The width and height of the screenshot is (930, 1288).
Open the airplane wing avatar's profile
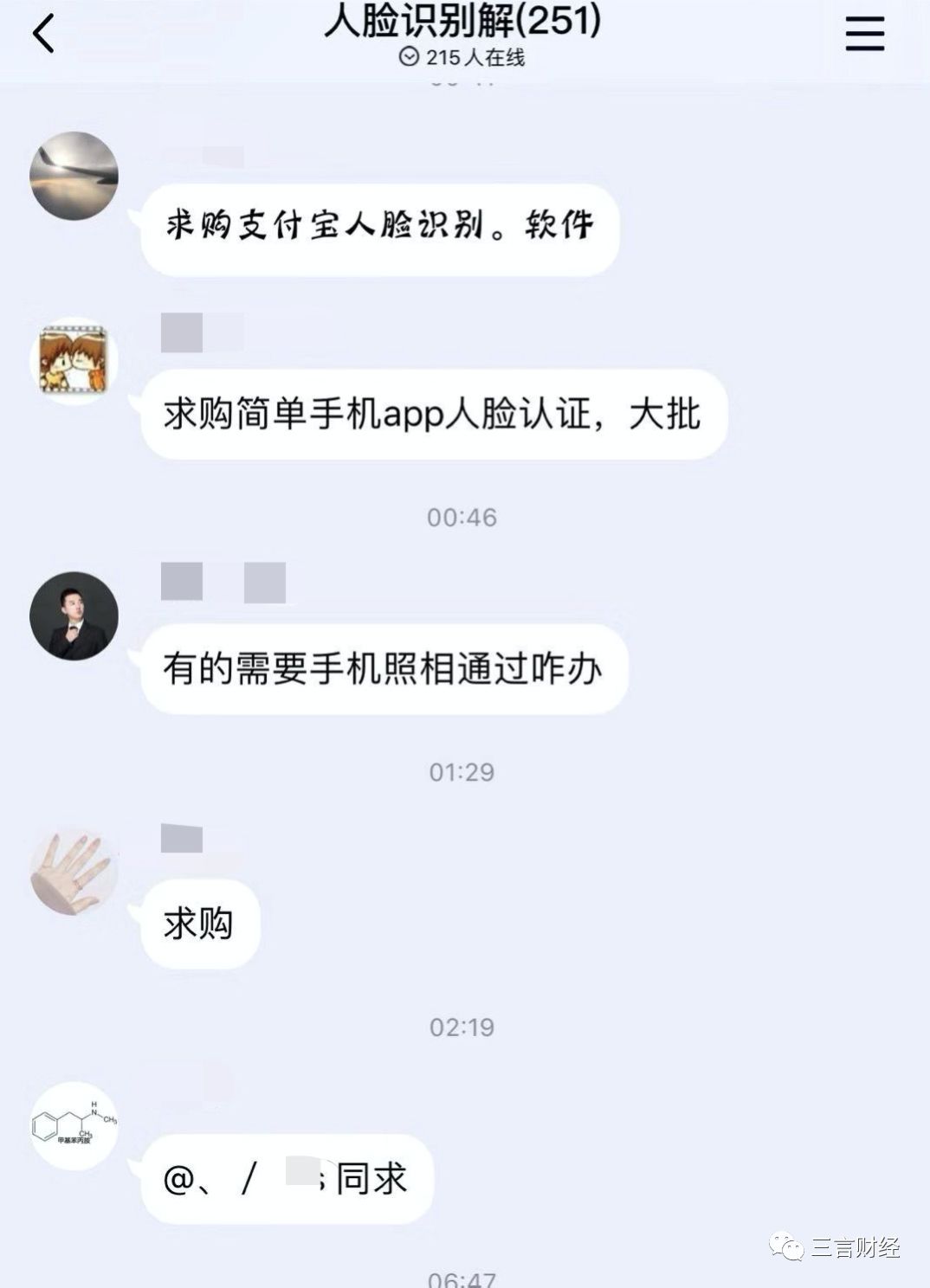74,176
